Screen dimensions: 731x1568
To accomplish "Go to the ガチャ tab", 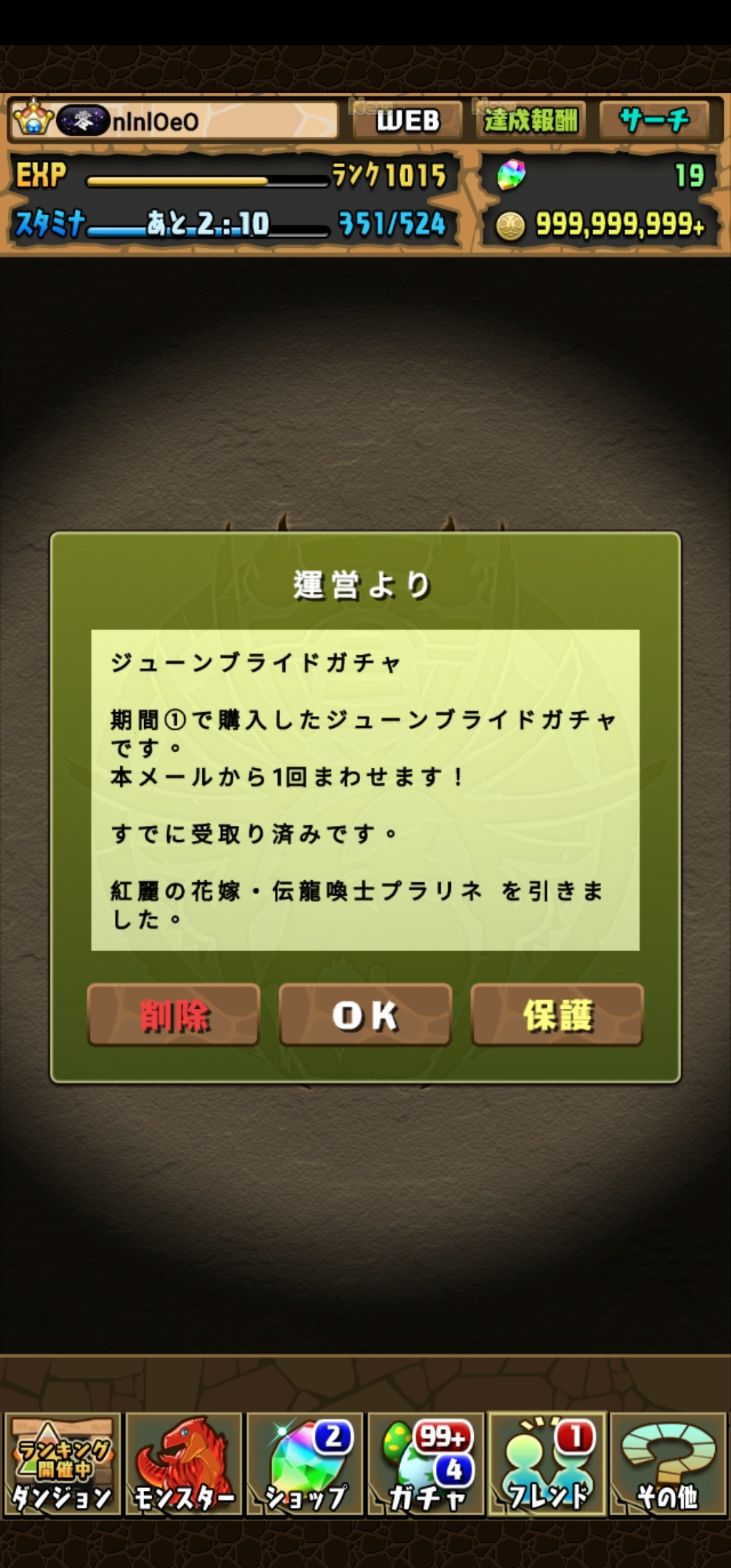I will click(426, 1464).
